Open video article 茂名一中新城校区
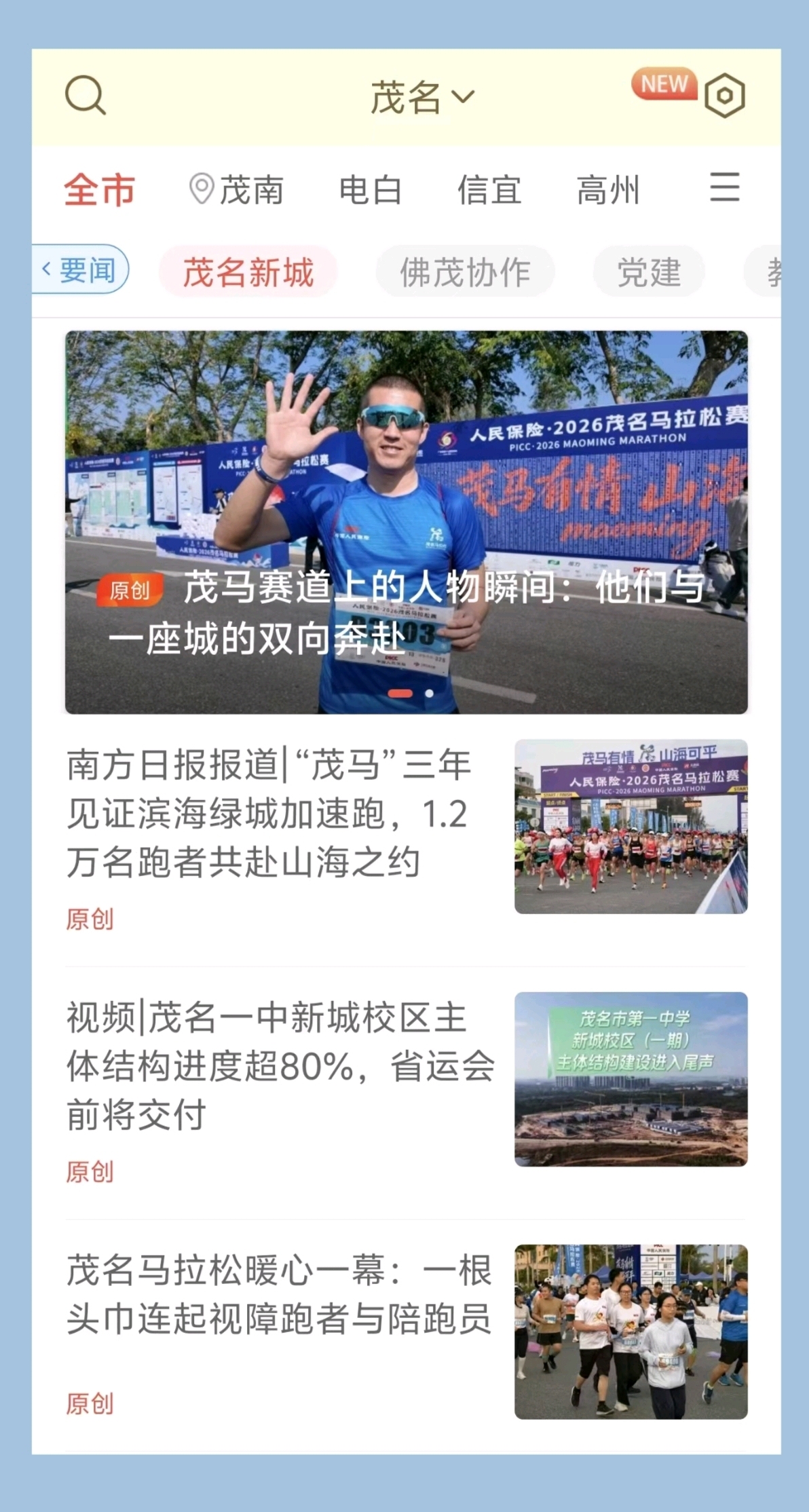809x1512 pixels. point(278,1065)
